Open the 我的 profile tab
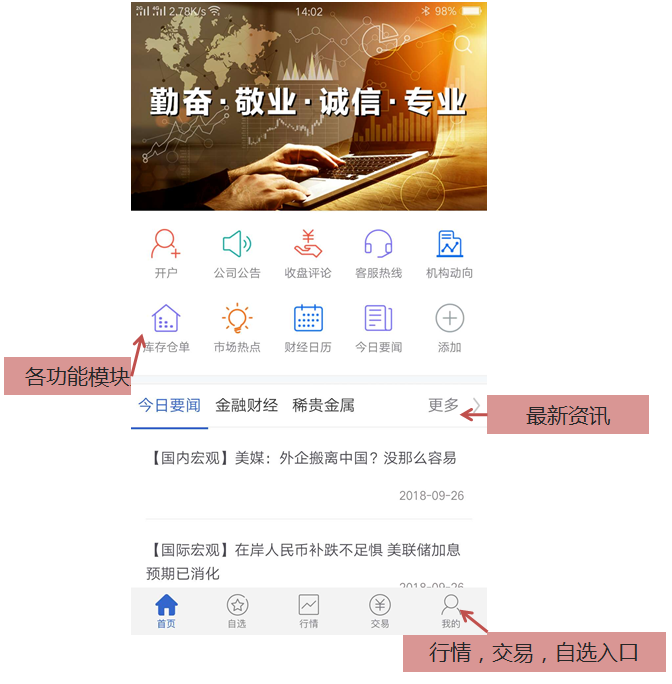 [451, 610]
